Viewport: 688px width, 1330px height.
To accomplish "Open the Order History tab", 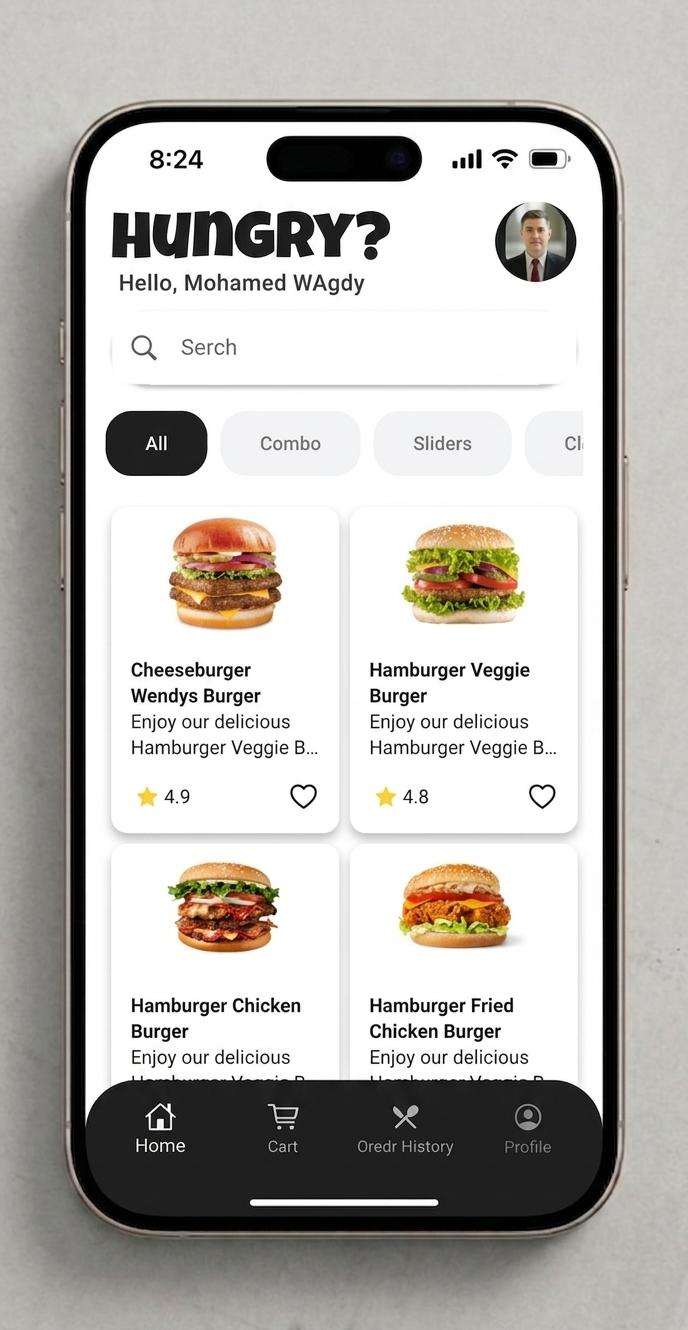I will 405,1130.
